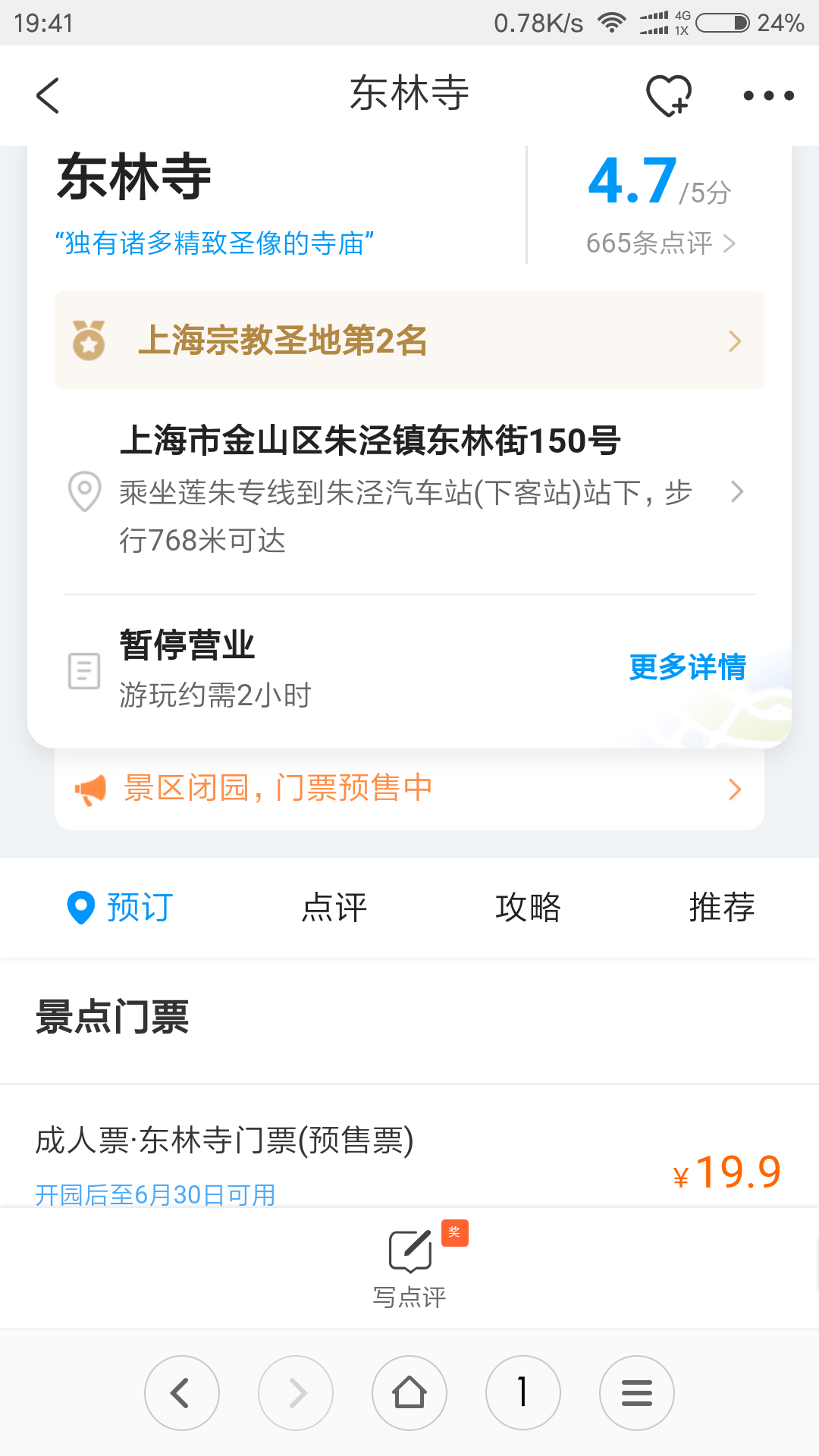Open the 上海宗教圣地第2名 ranking banner
819x1456 pixels.
pyautogui.click(x=409, y=340)
